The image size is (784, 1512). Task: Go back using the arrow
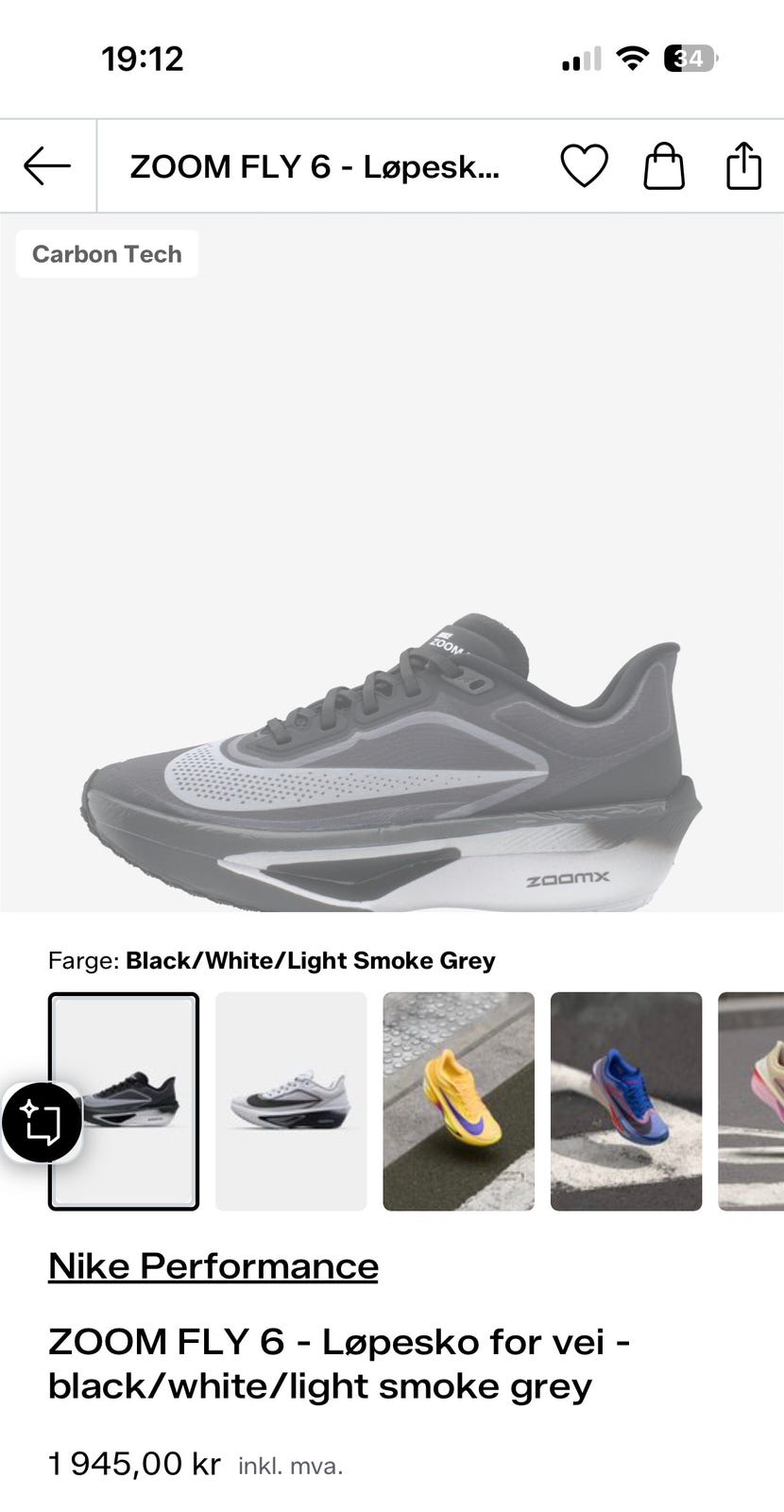(47, 166)
